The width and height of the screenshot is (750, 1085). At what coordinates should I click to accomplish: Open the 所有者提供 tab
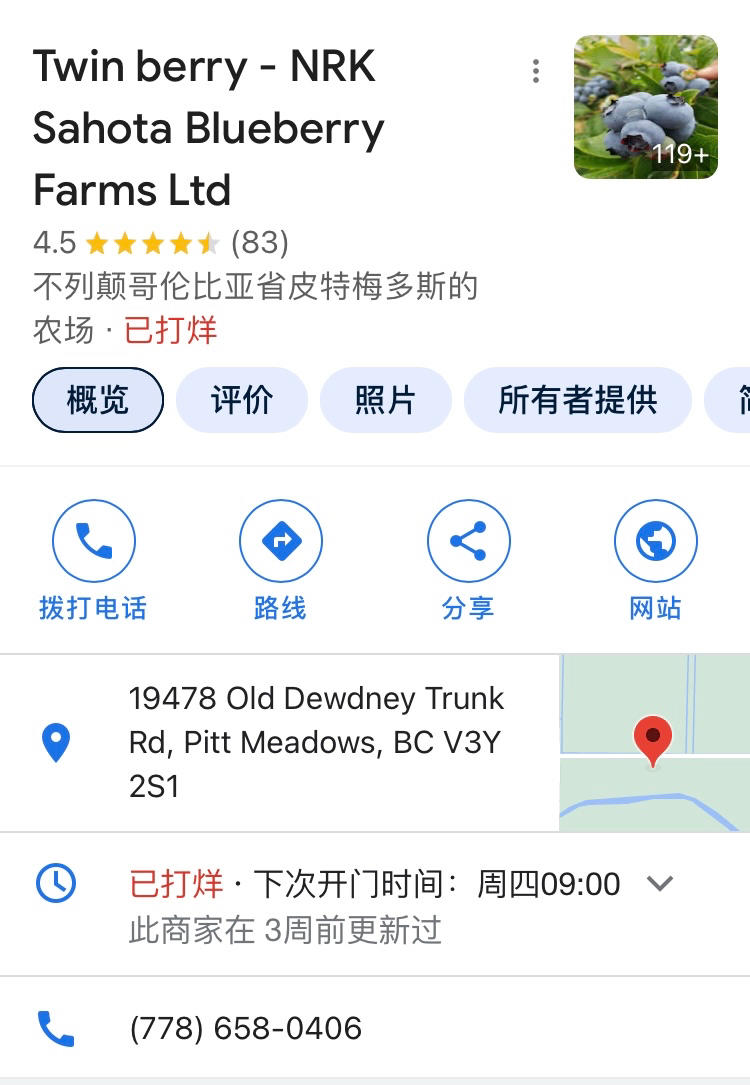tap(578, 400)
